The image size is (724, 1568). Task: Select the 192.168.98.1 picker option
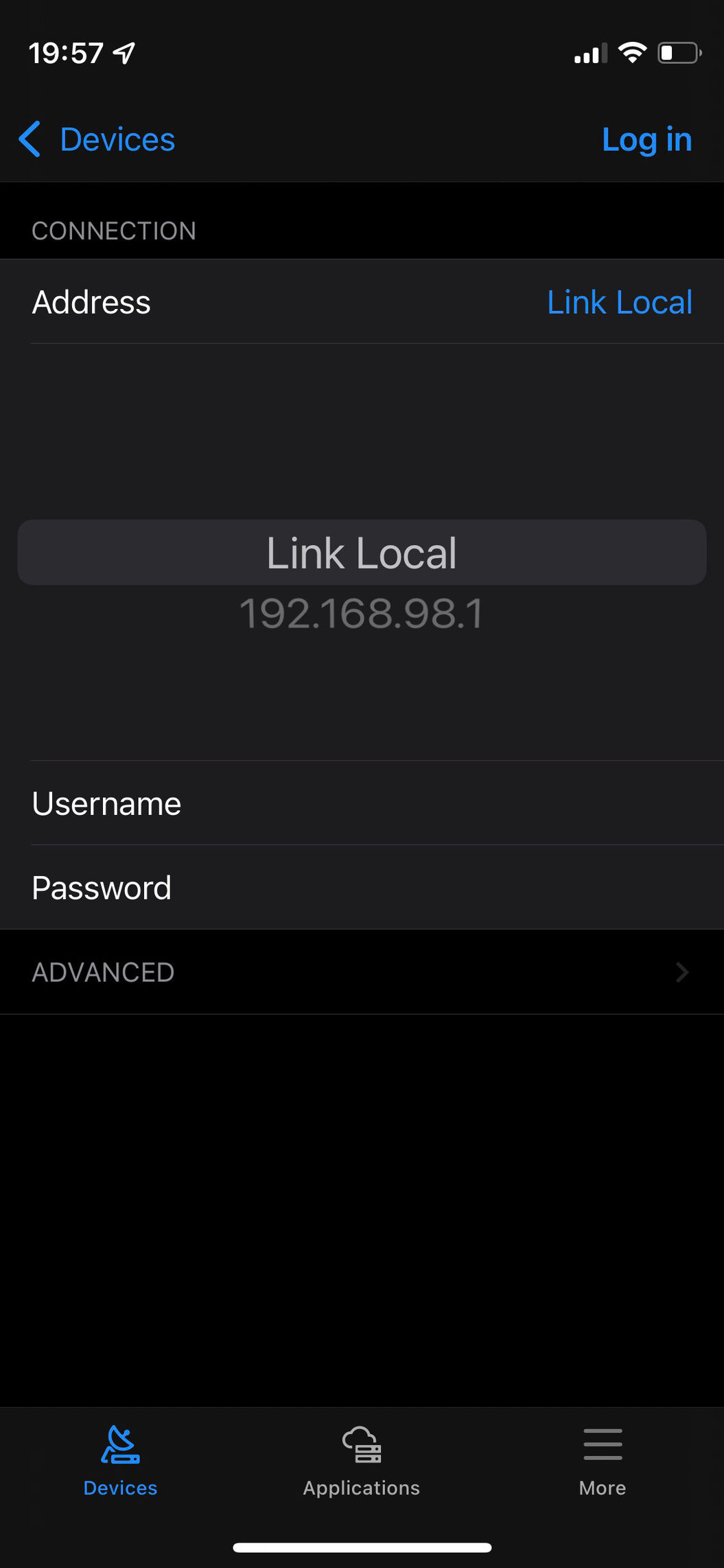[362, 613]
